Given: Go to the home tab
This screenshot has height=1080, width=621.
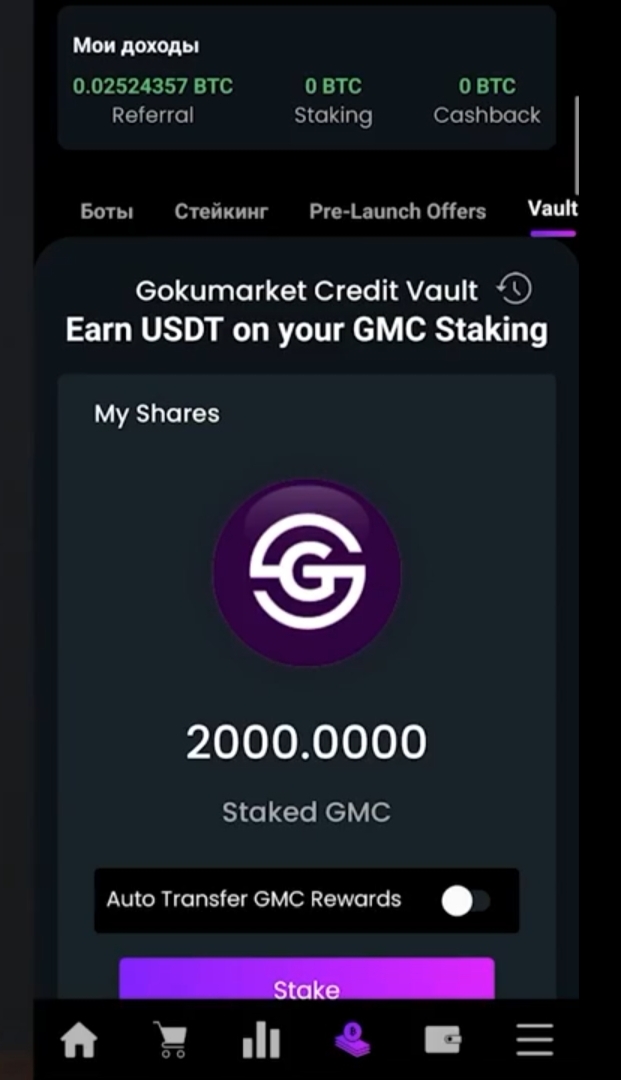Looking at the screenshot, I should point(79,1041).
